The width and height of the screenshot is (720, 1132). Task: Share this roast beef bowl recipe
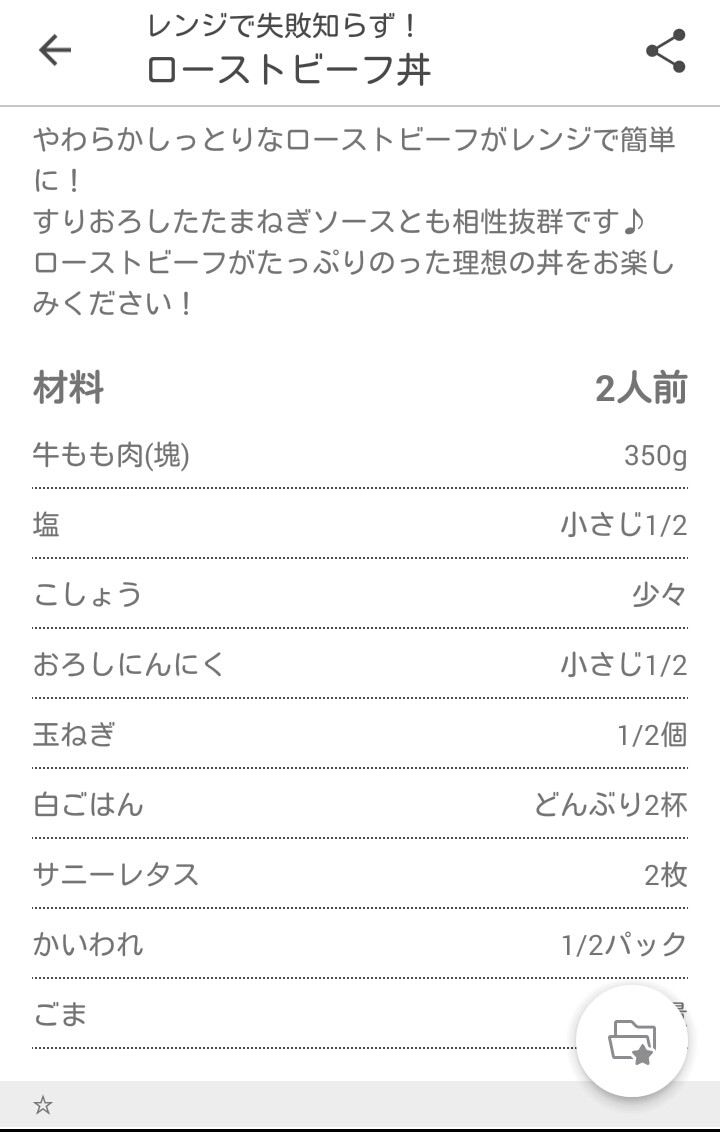click(x=665, y=51)
